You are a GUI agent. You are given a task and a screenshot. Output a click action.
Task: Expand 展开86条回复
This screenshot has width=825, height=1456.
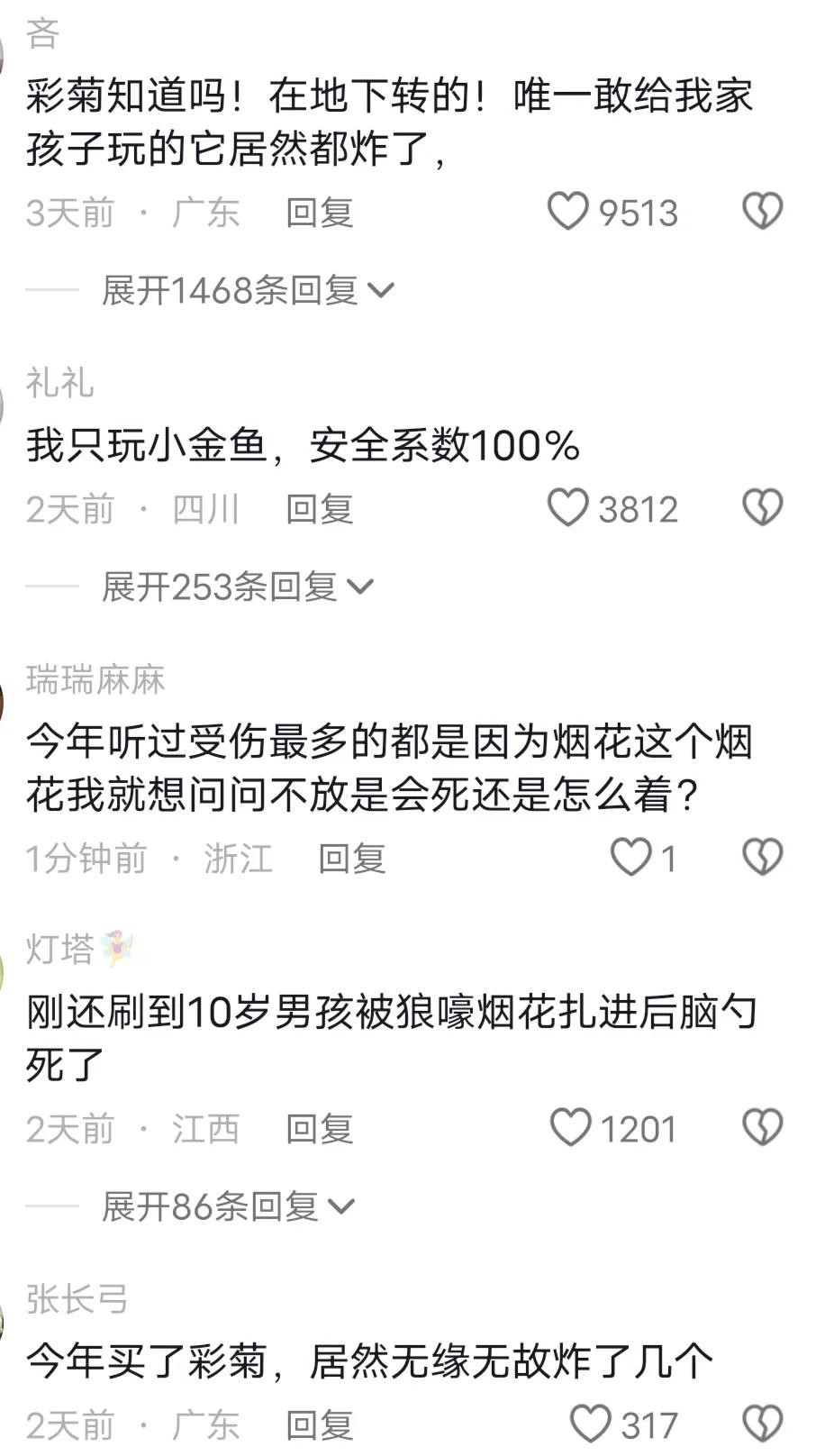pos(227,1206)
